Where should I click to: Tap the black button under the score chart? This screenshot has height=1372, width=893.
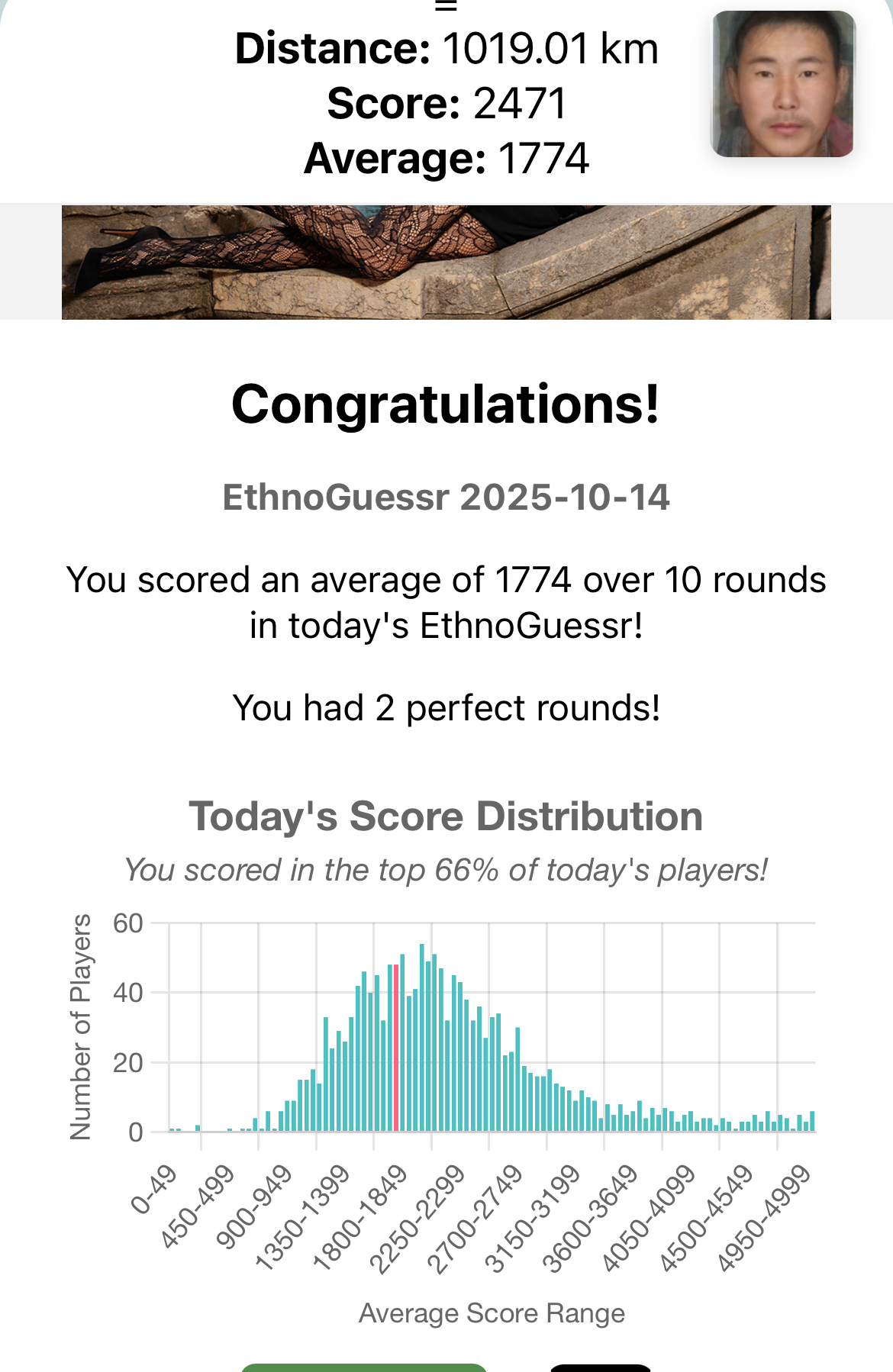[x=600, y=1367]
